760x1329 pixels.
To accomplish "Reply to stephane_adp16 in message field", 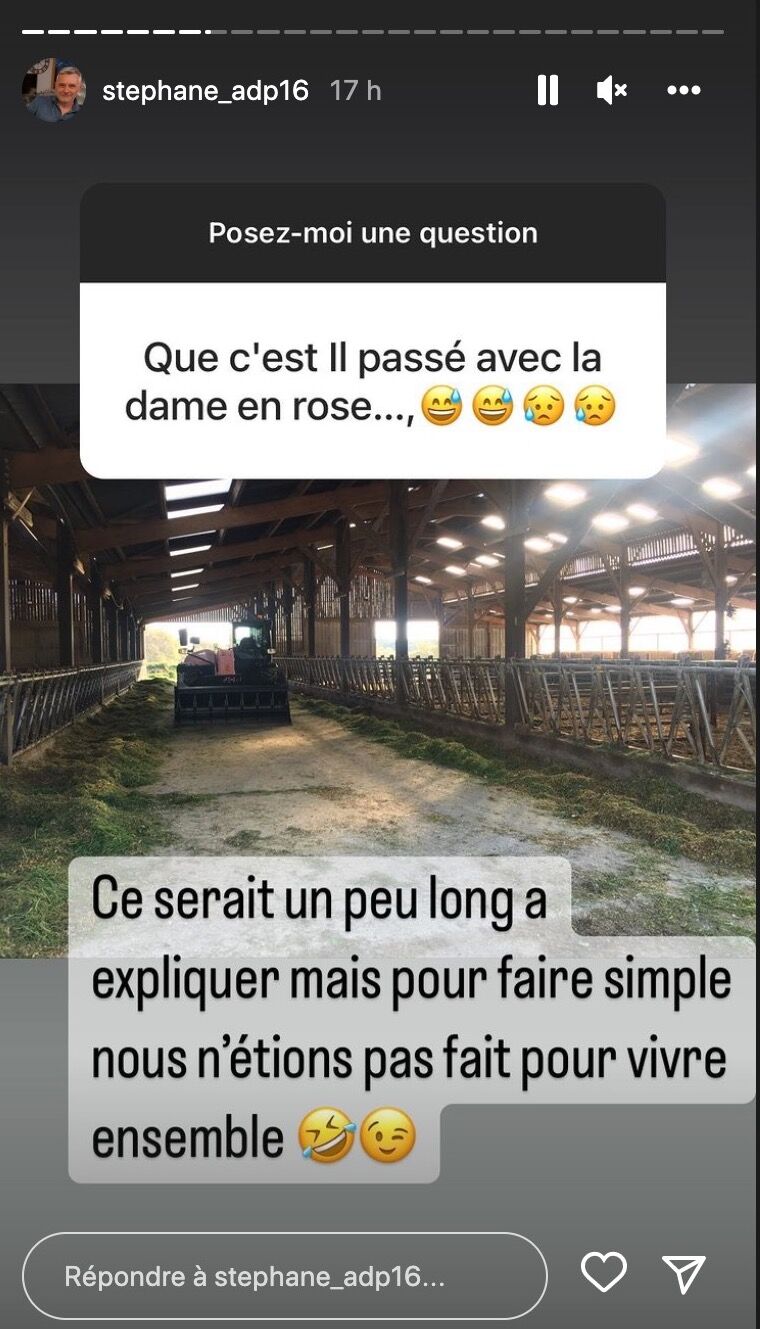I will click(285, 1276).
